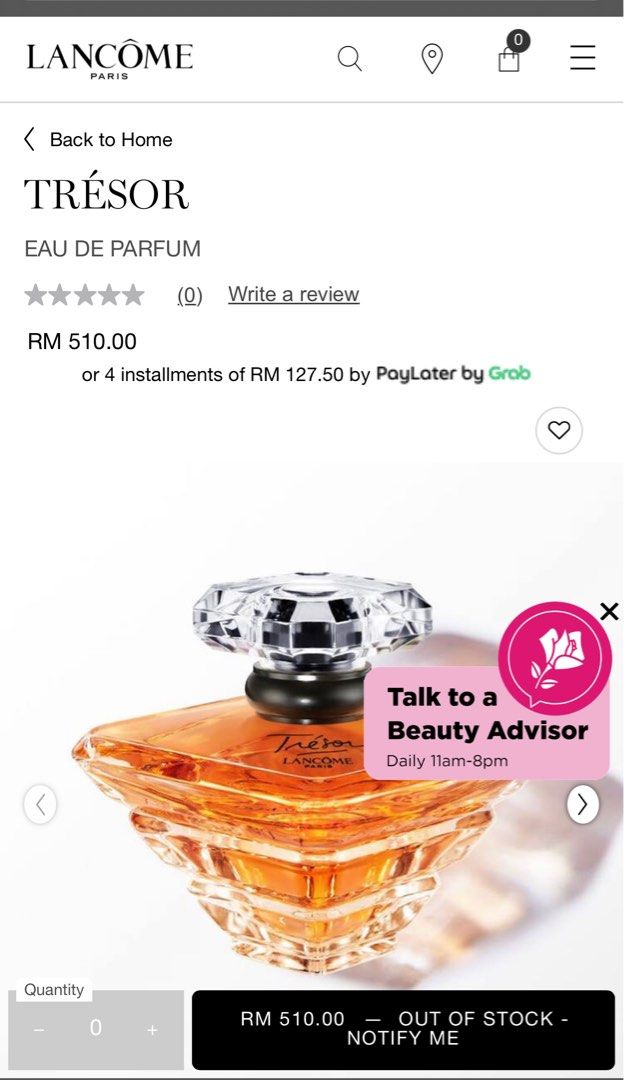Open the search icon in the header
The image size is (624, 1080).
(349, 59)
